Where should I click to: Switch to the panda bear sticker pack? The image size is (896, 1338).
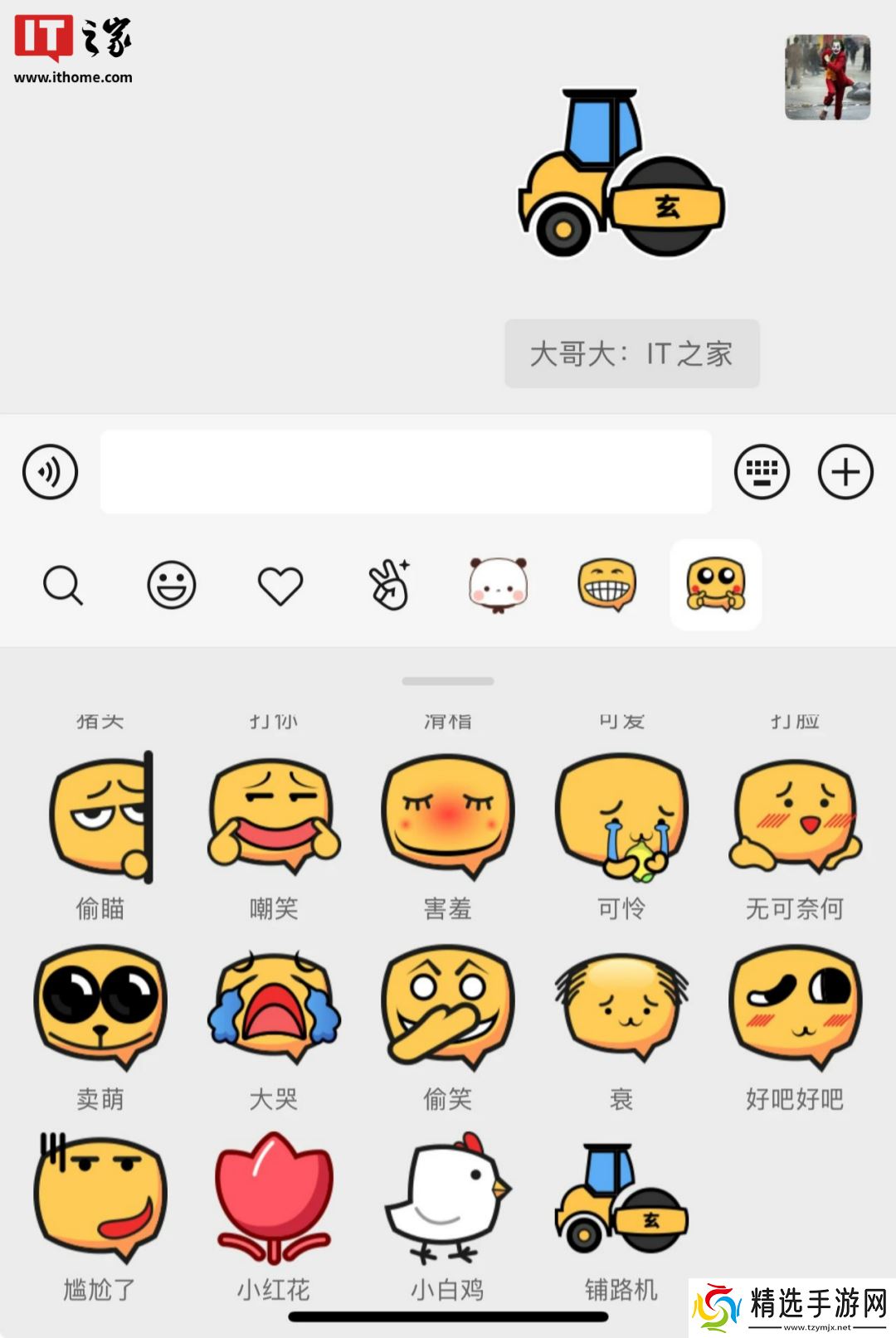point(498,585)
